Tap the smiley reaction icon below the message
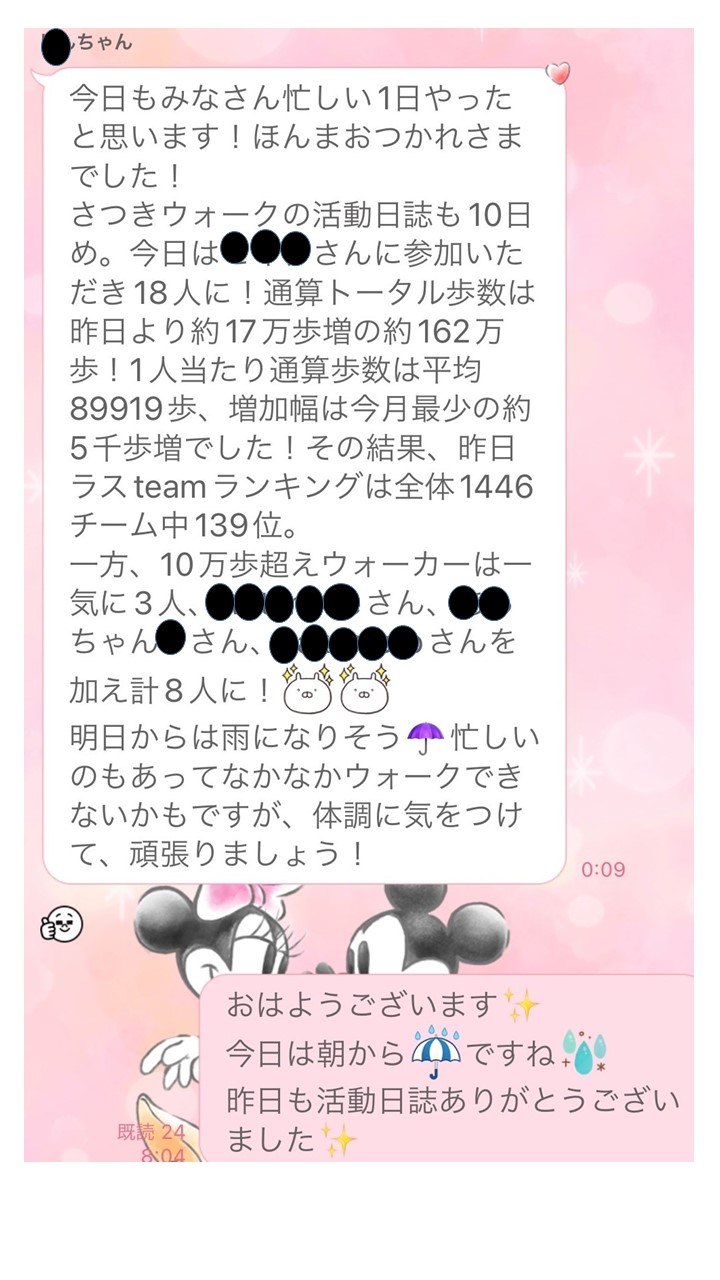This screenshot has width=720, height=1280. pos(61,925)
